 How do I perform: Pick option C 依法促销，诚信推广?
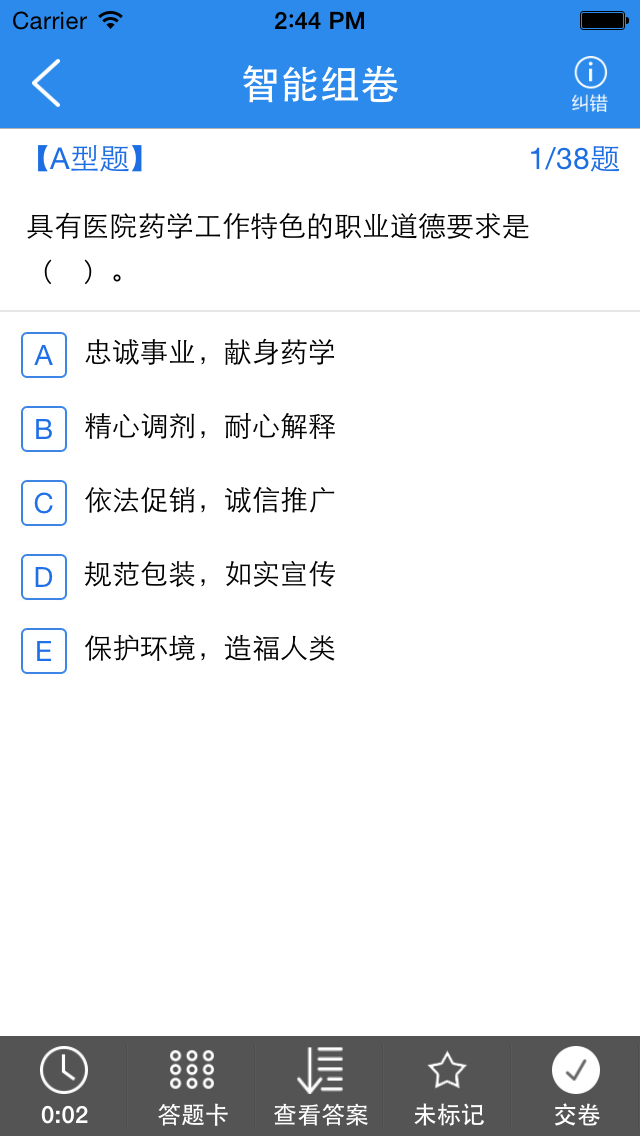178,502
